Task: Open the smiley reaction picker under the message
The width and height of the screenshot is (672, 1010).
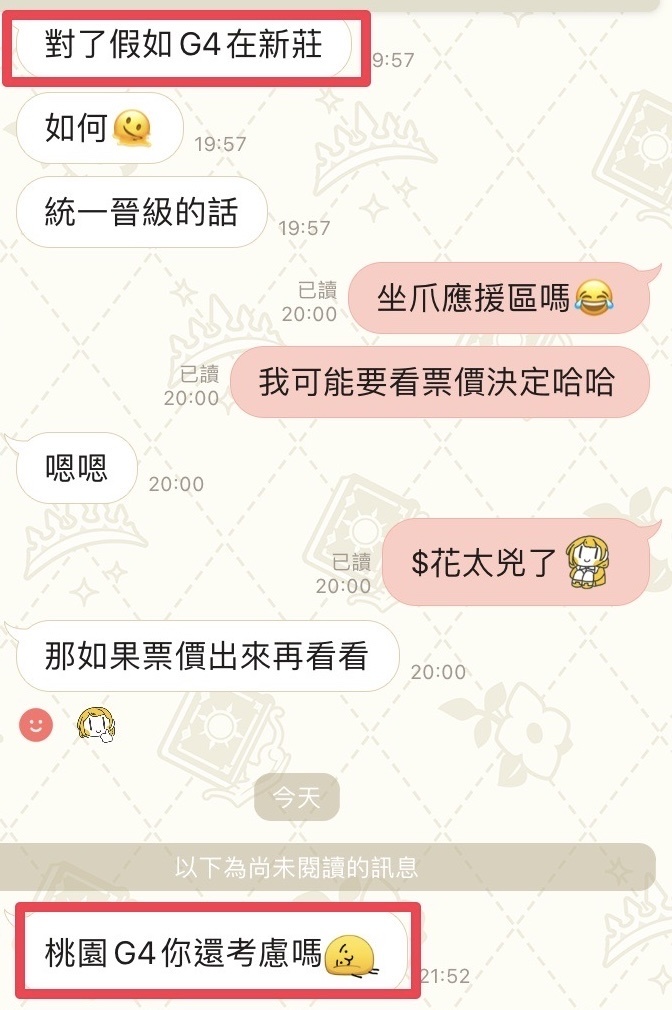Action: (36, 725)
